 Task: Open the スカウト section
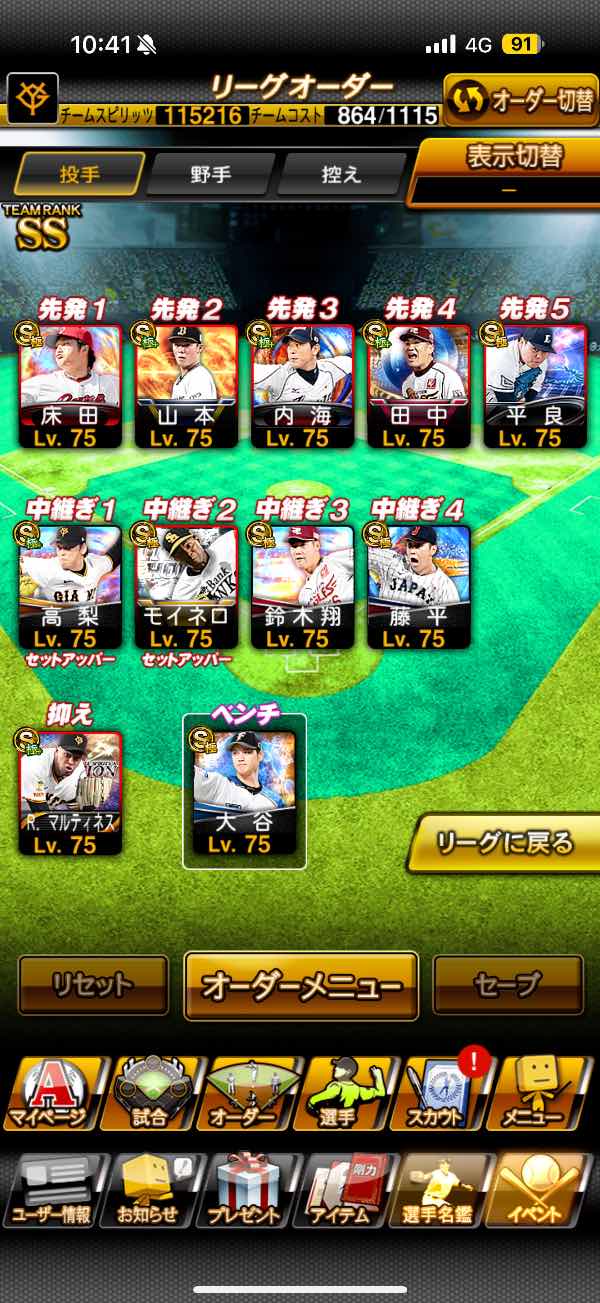(446, 1093)
